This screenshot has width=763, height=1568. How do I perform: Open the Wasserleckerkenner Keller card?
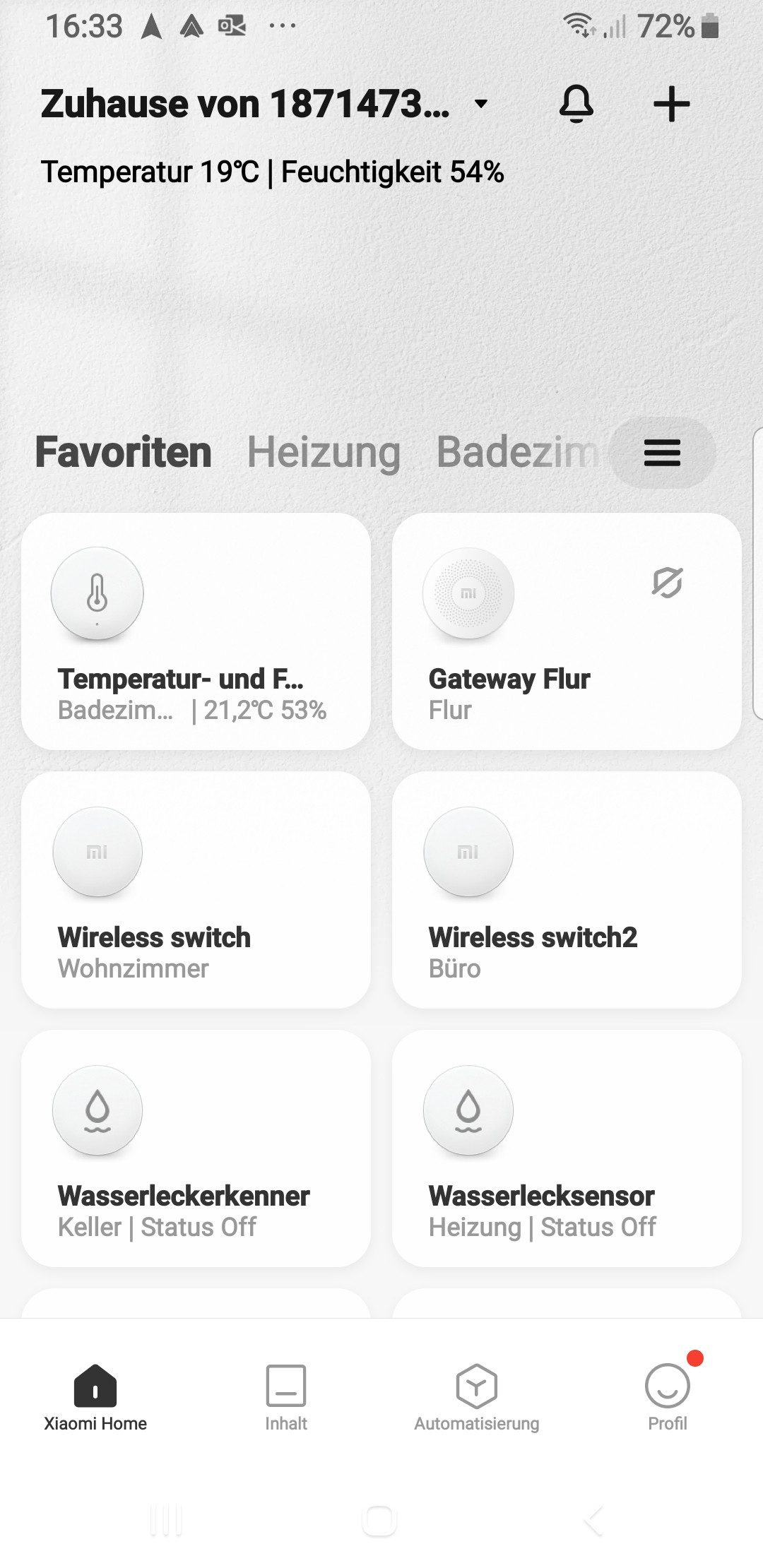click(x=196, y=1148)
